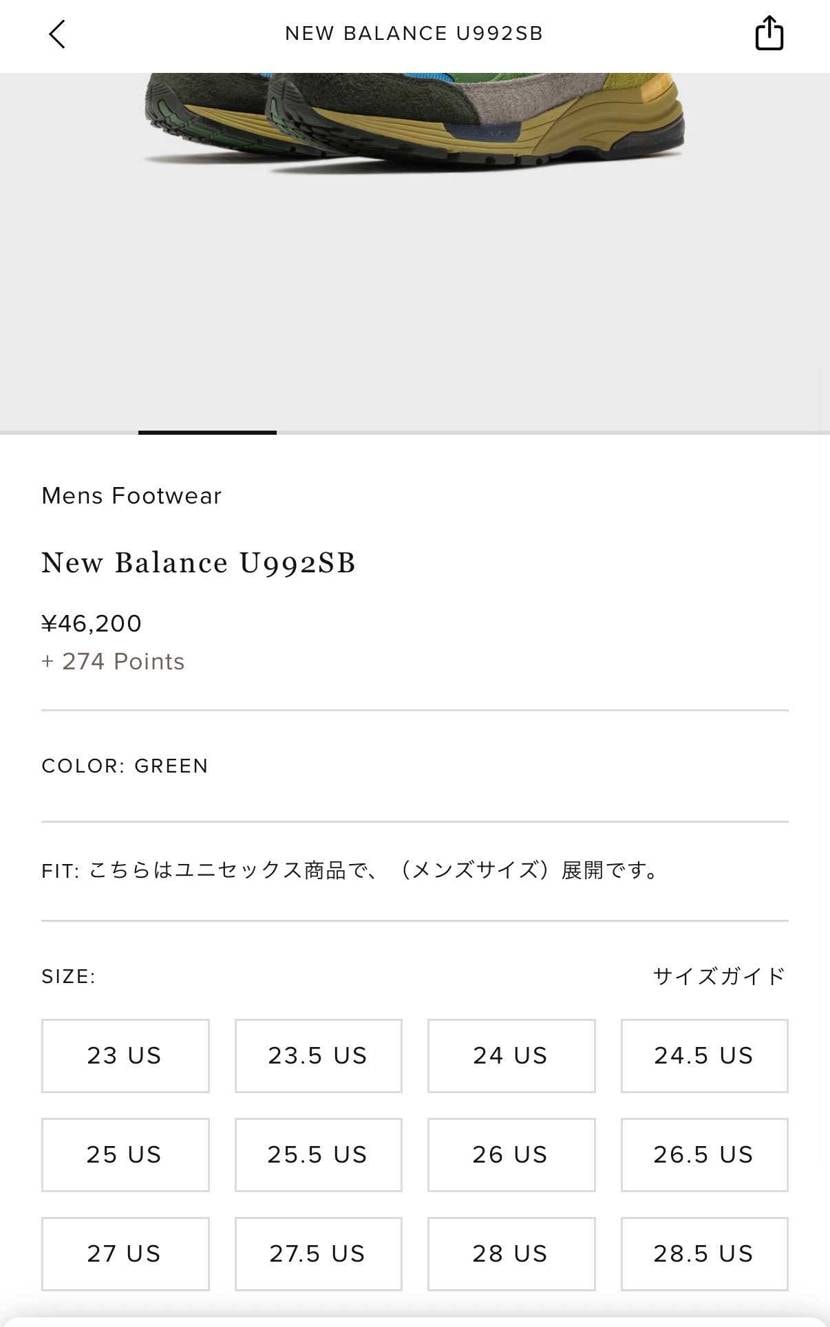The height and width of the screenshot is (1327, 830).
Task: Select size 26 US
Action: coord(510,1154)
